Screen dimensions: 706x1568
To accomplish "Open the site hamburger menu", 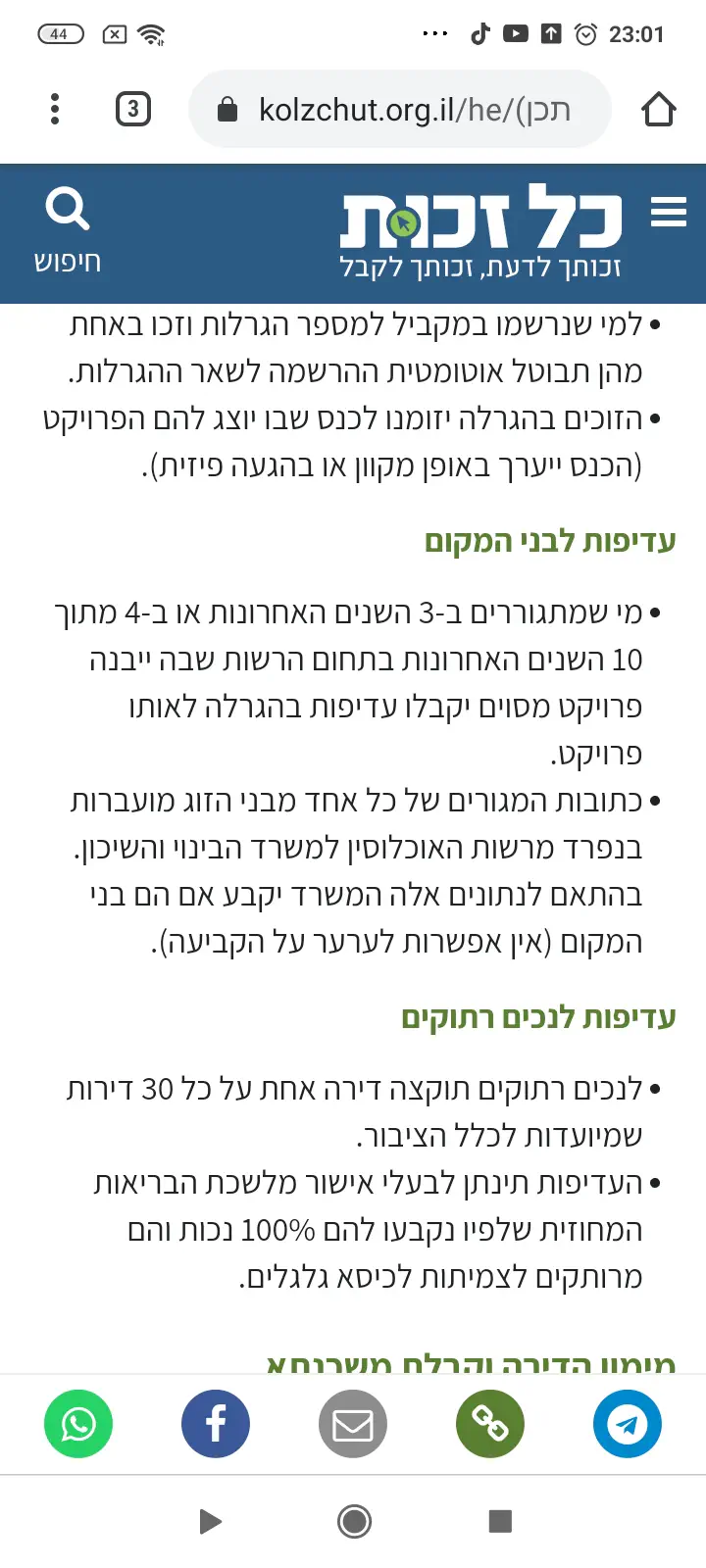I will [669, 212].
